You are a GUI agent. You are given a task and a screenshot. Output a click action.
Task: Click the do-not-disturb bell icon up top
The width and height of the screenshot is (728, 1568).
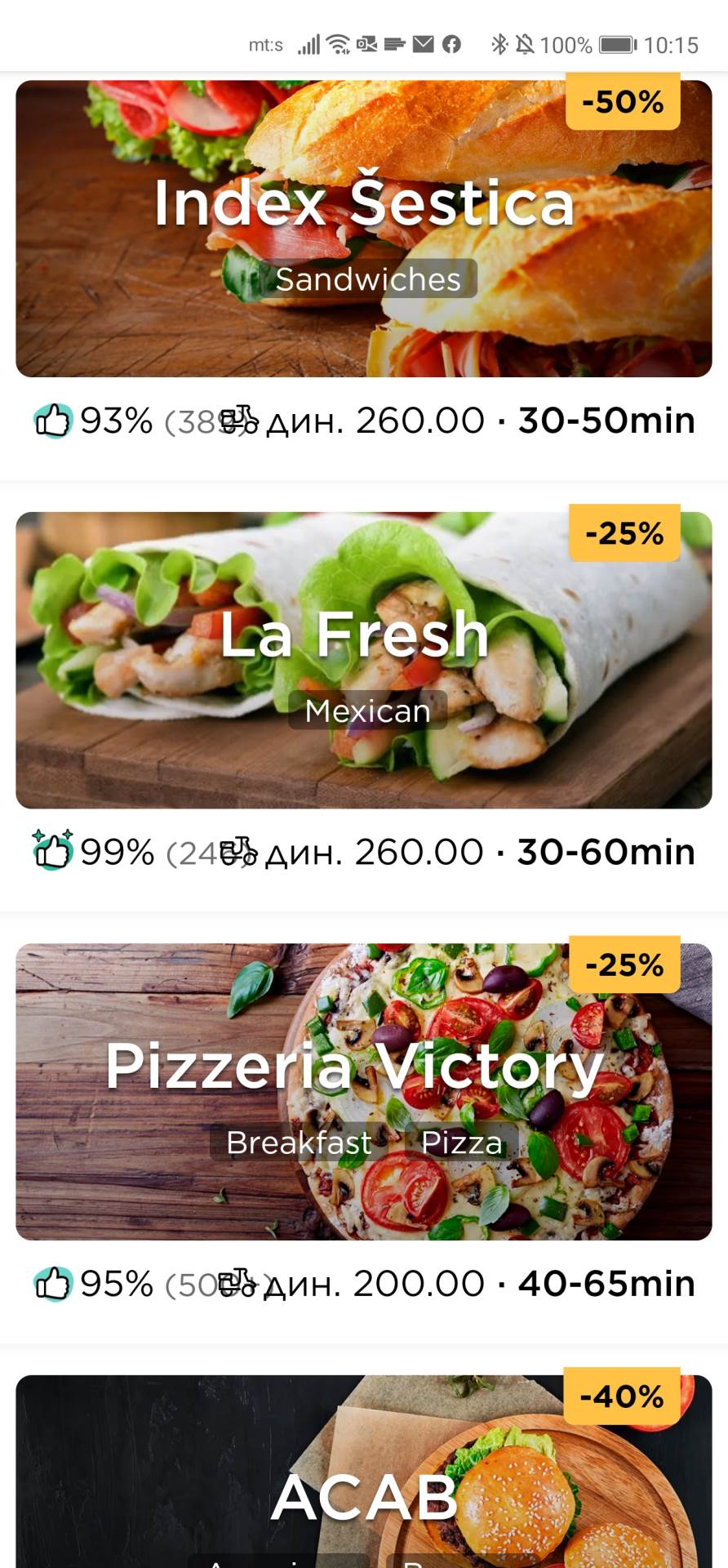point(526,44)
